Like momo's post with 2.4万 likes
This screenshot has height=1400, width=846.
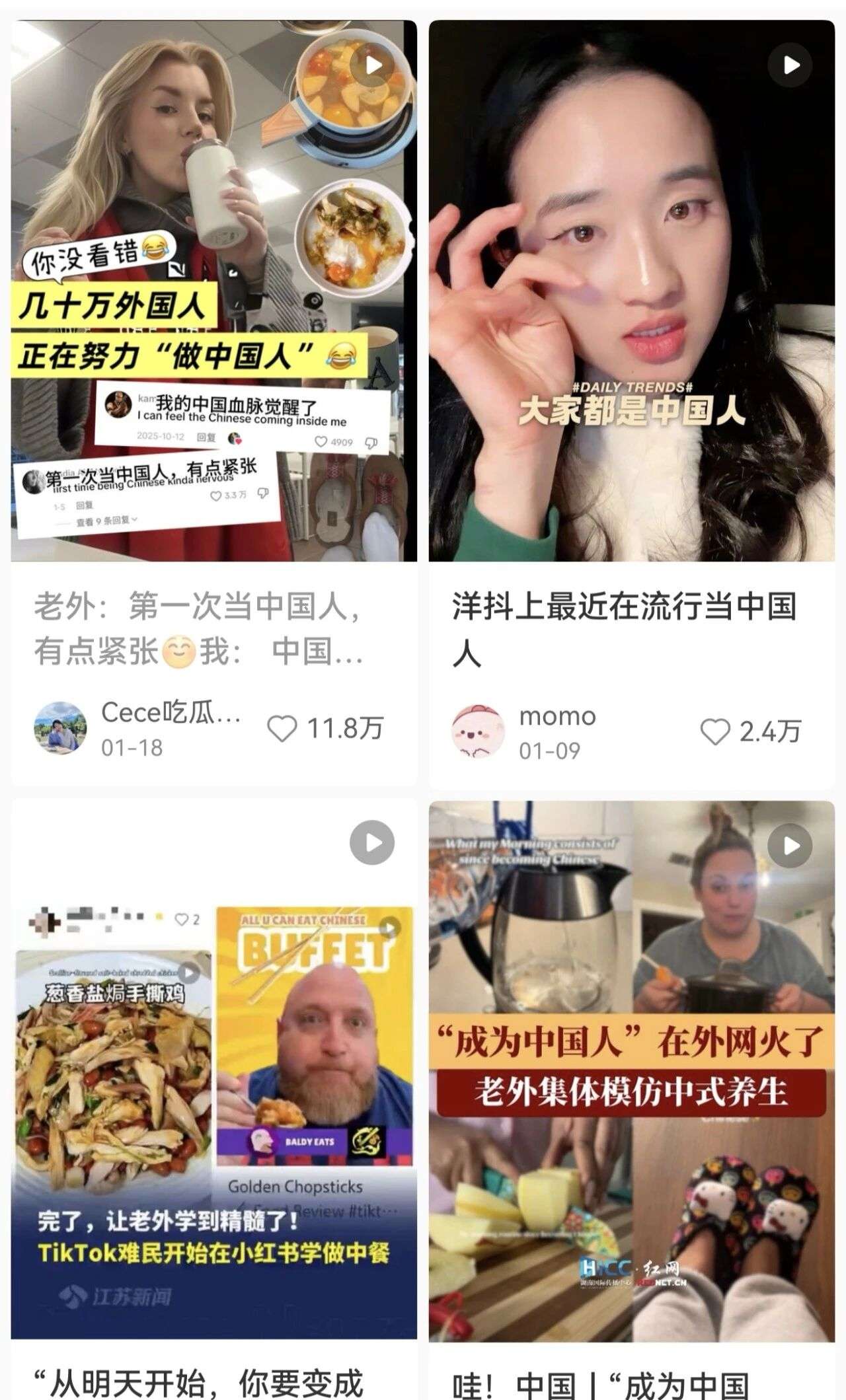(714, 732)
